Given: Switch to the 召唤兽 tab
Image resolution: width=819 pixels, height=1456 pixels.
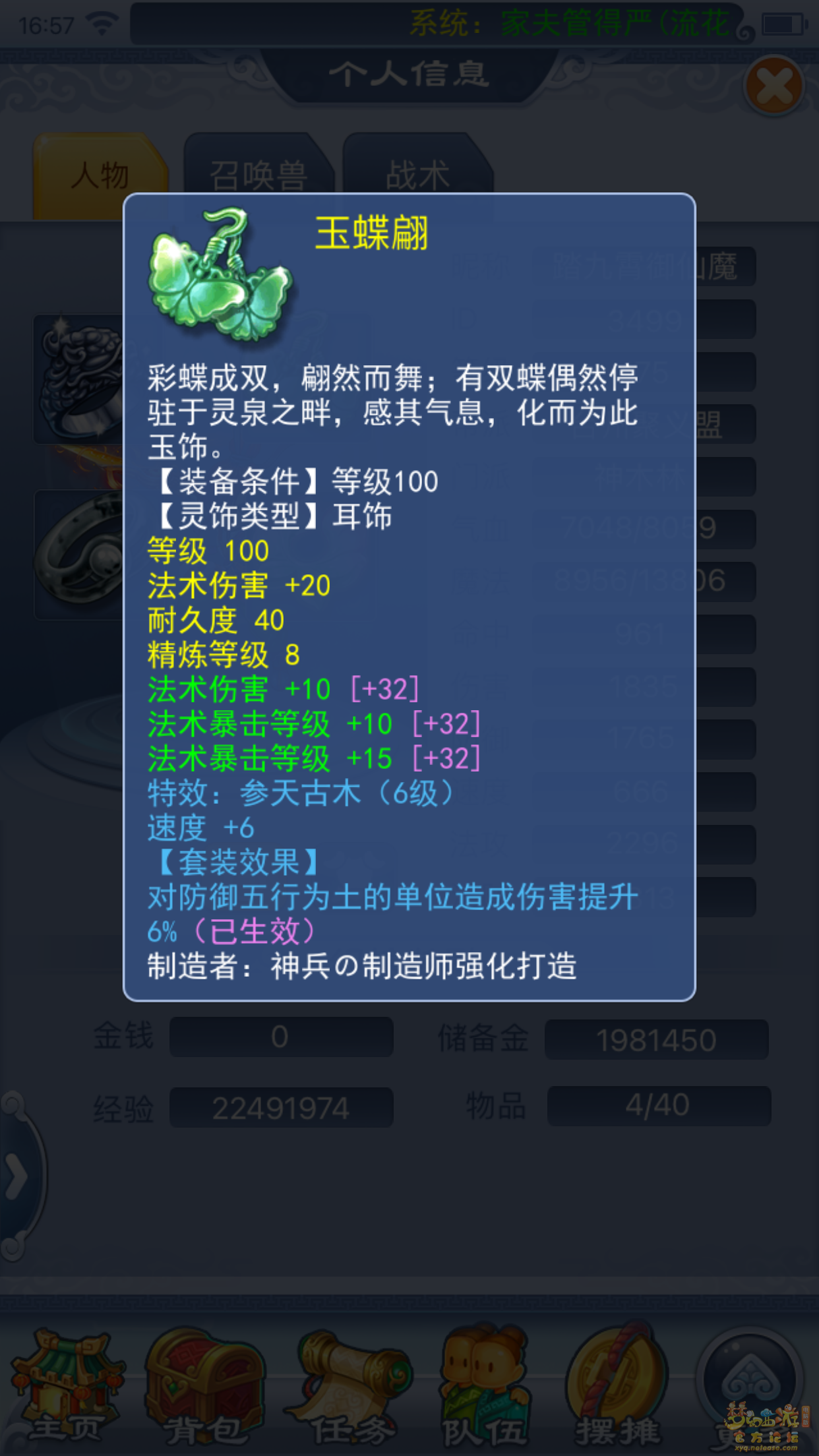Looking at the screenshot, I should (x=258, y=175).
